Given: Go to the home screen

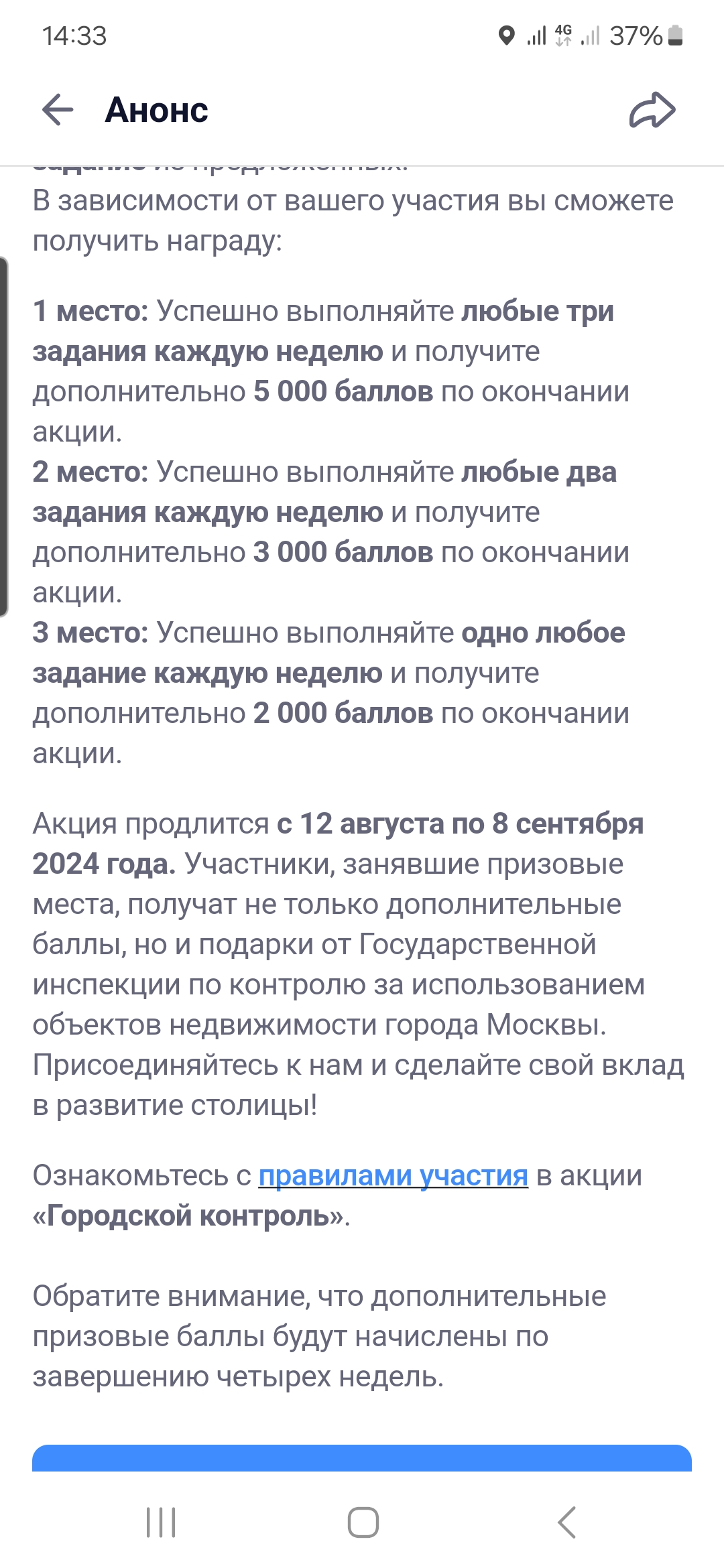Looking at the screenshot, I should click(363, 1522).
